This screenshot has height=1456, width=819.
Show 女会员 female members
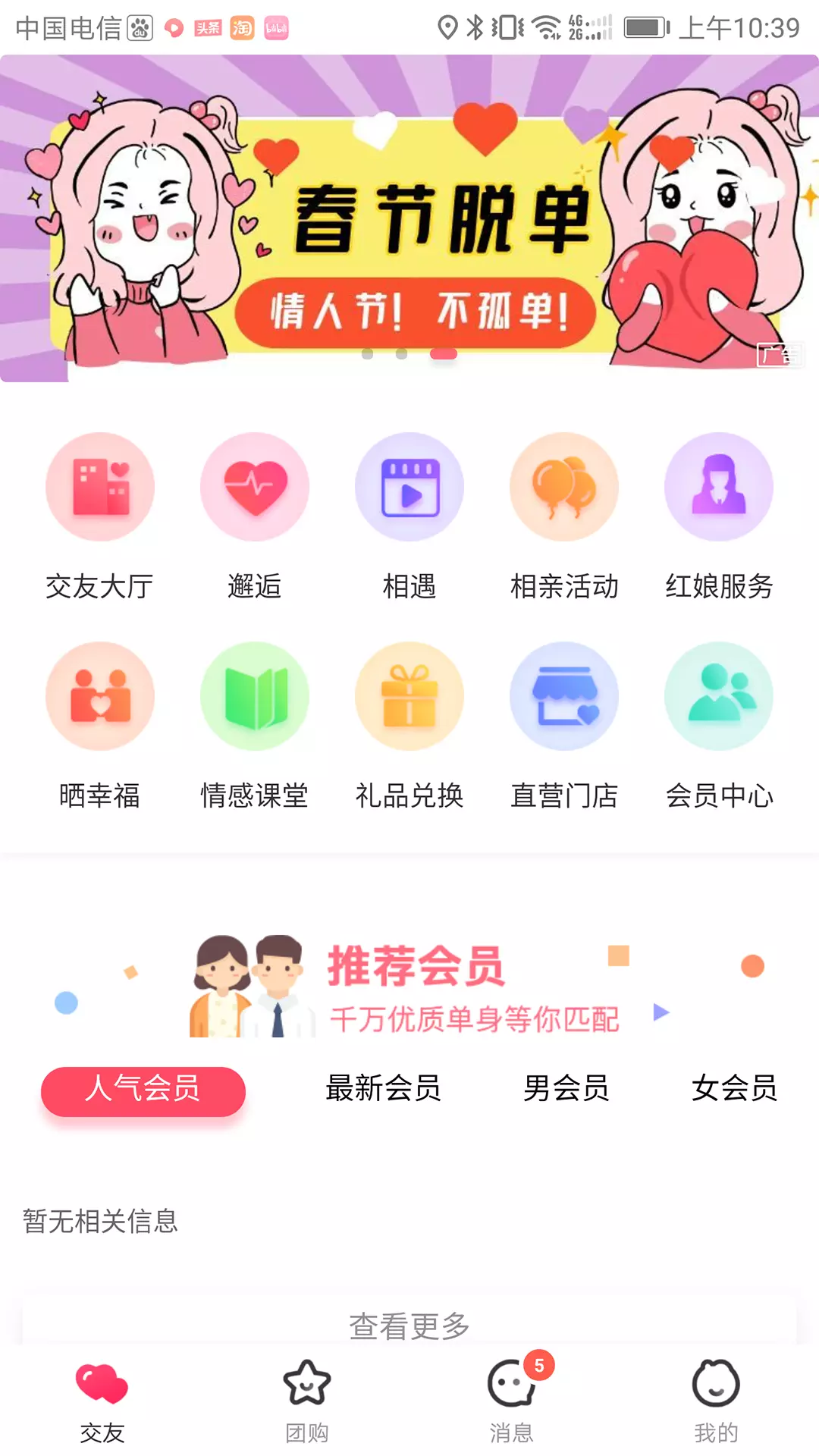pos(735,1088)
